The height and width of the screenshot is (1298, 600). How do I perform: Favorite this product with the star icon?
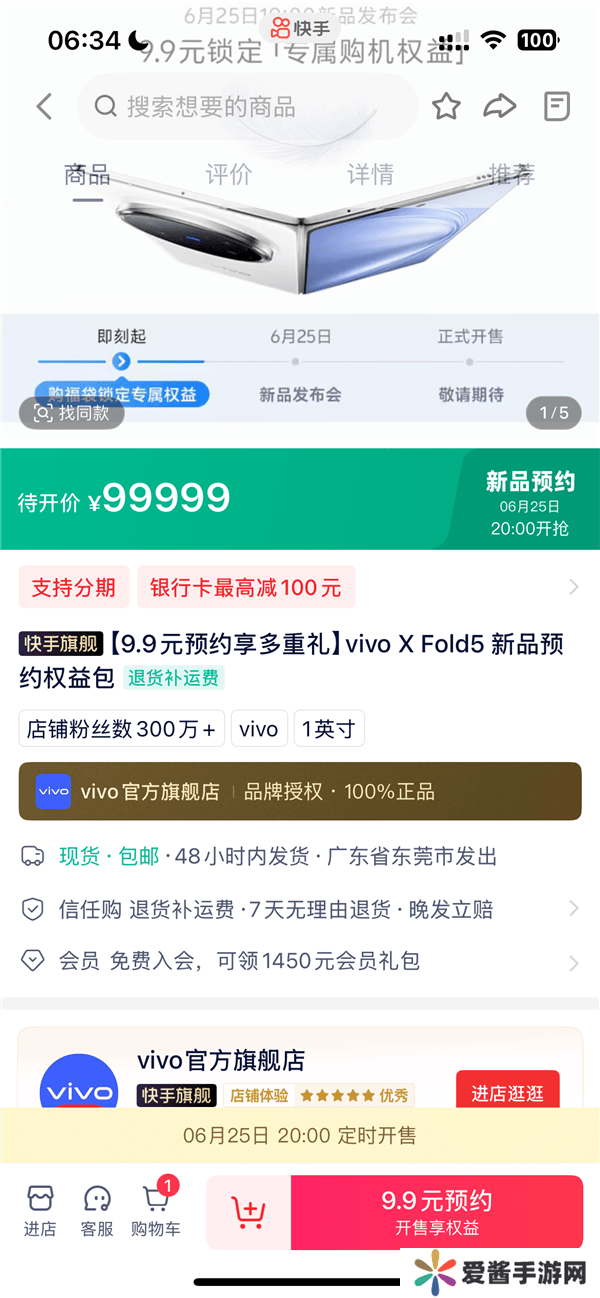pos(446,106)
